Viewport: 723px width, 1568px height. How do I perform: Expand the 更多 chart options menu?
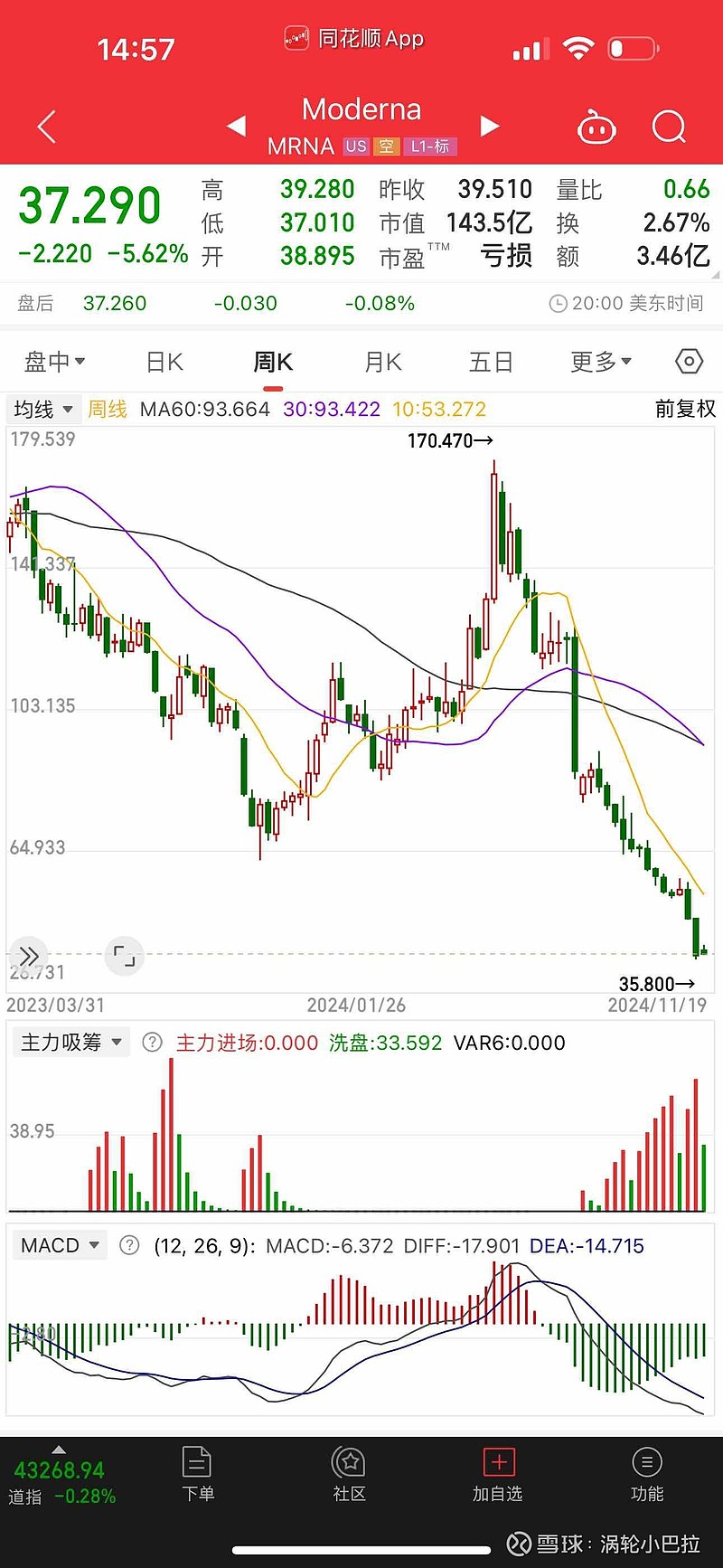pyautogui.click(x=600, y=361)
